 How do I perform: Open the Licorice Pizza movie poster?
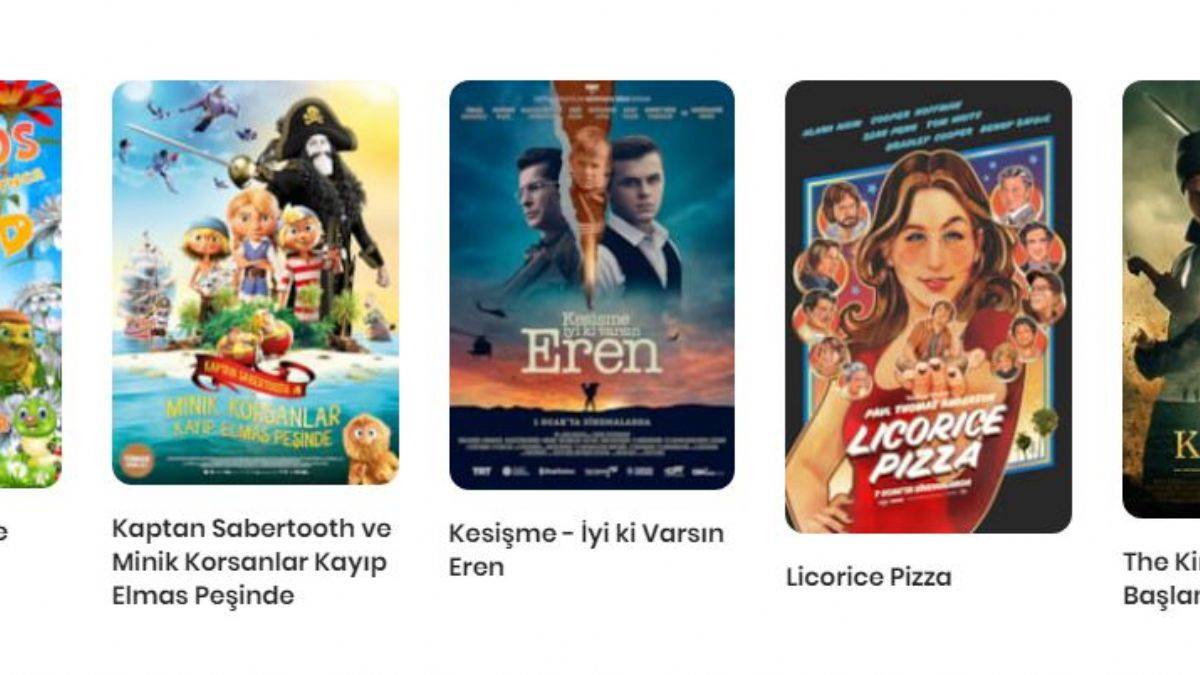928,306
